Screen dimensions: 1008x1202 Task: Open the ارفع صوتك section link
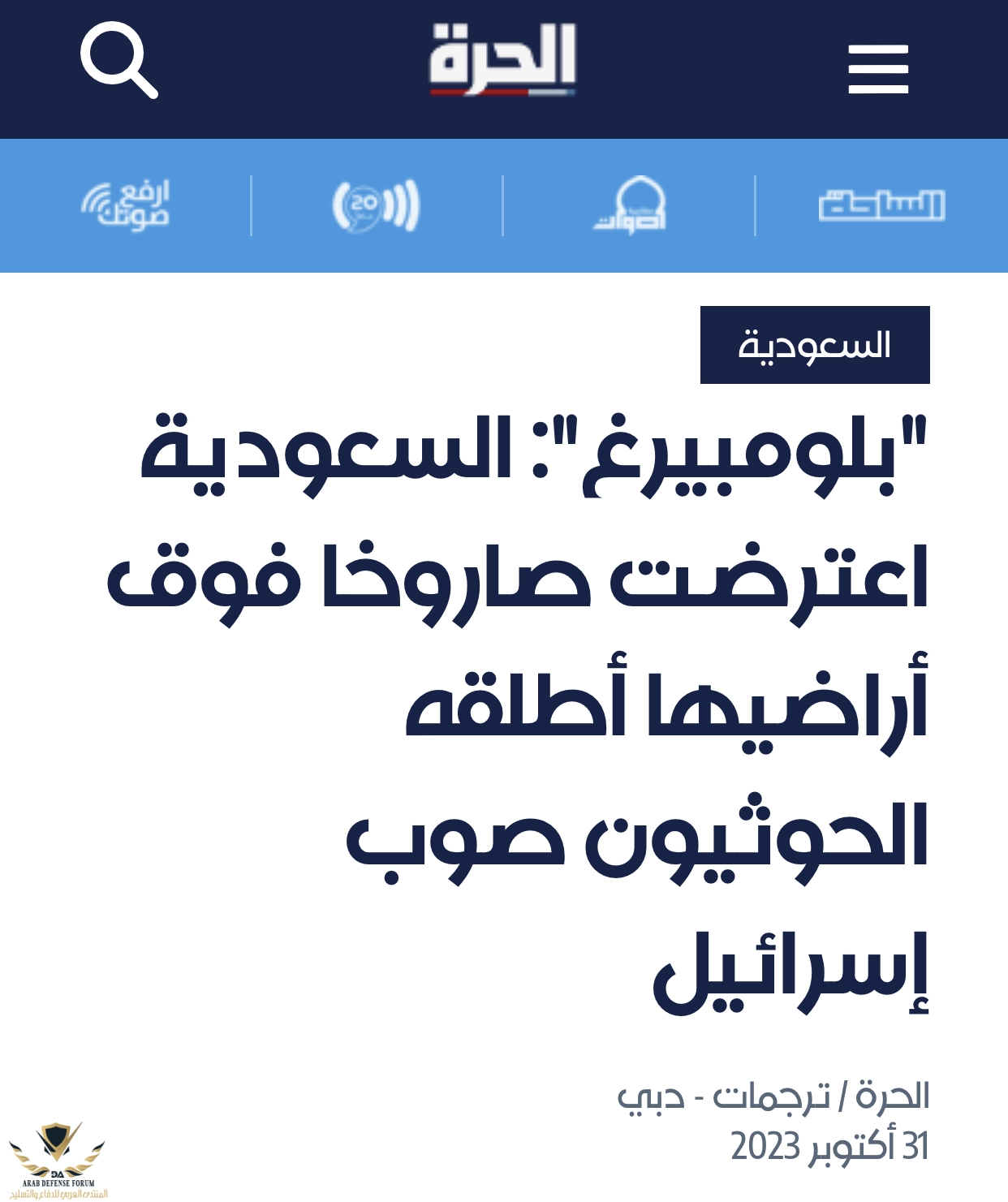tap(126, 205)
